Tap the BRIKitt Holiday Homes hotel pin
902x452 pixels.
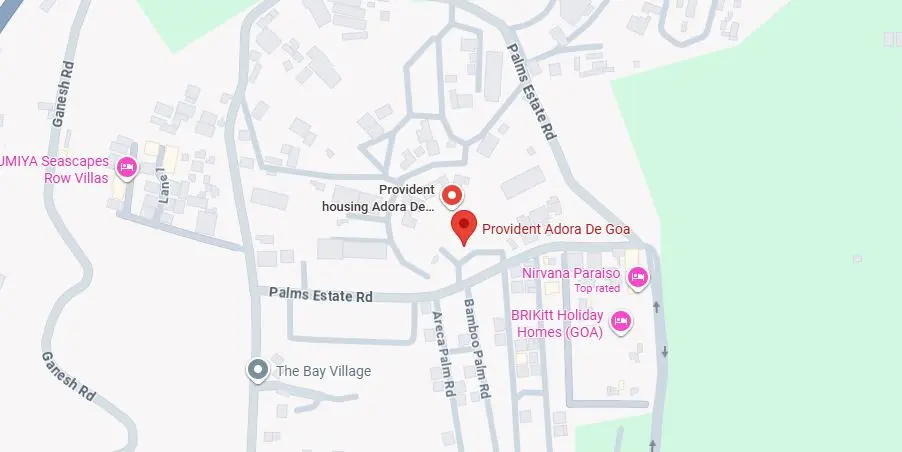(x=621, y=321)
